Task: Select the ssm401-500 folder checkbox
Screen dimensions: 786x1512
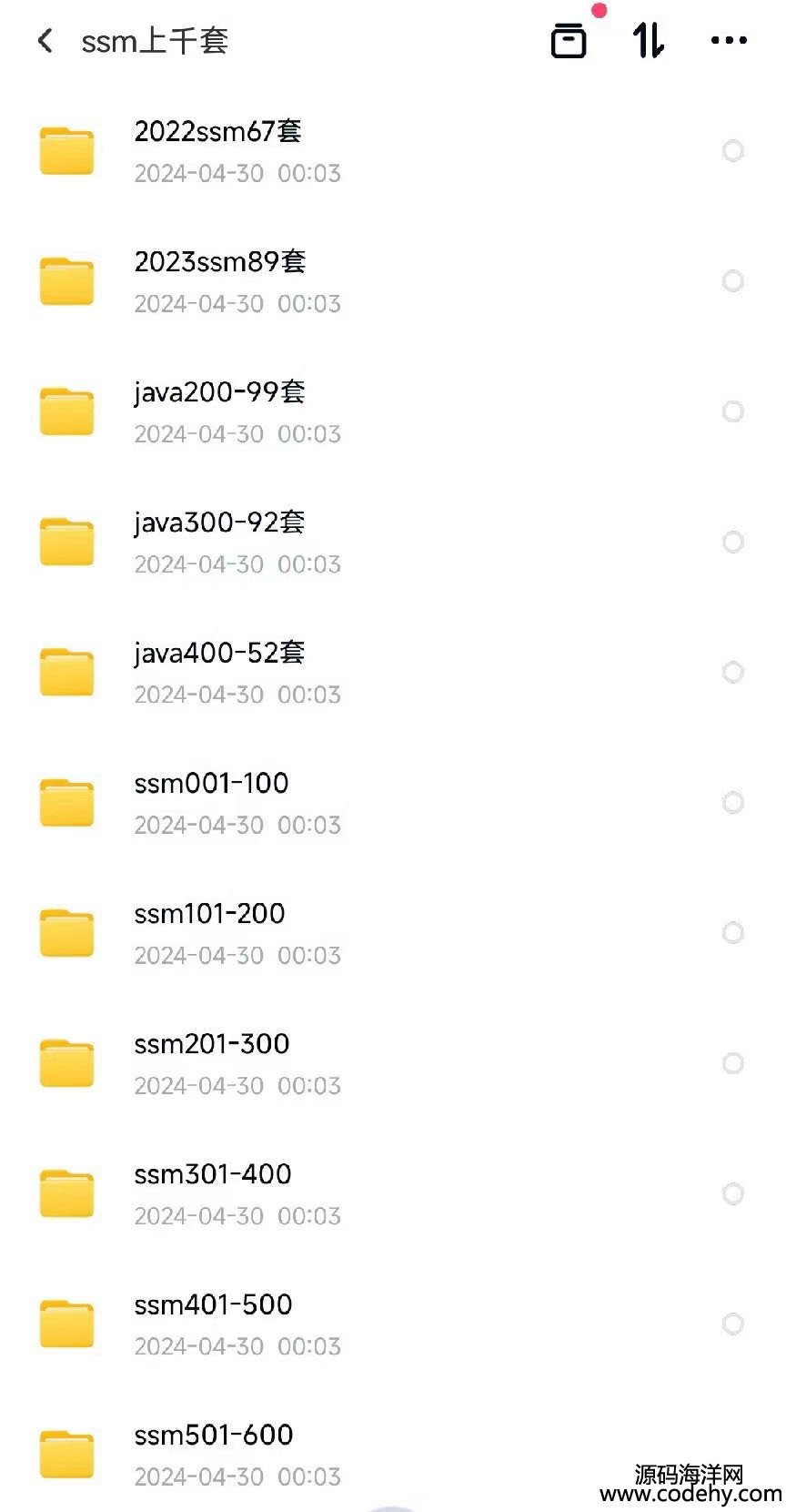Action: click(733, 1324)
